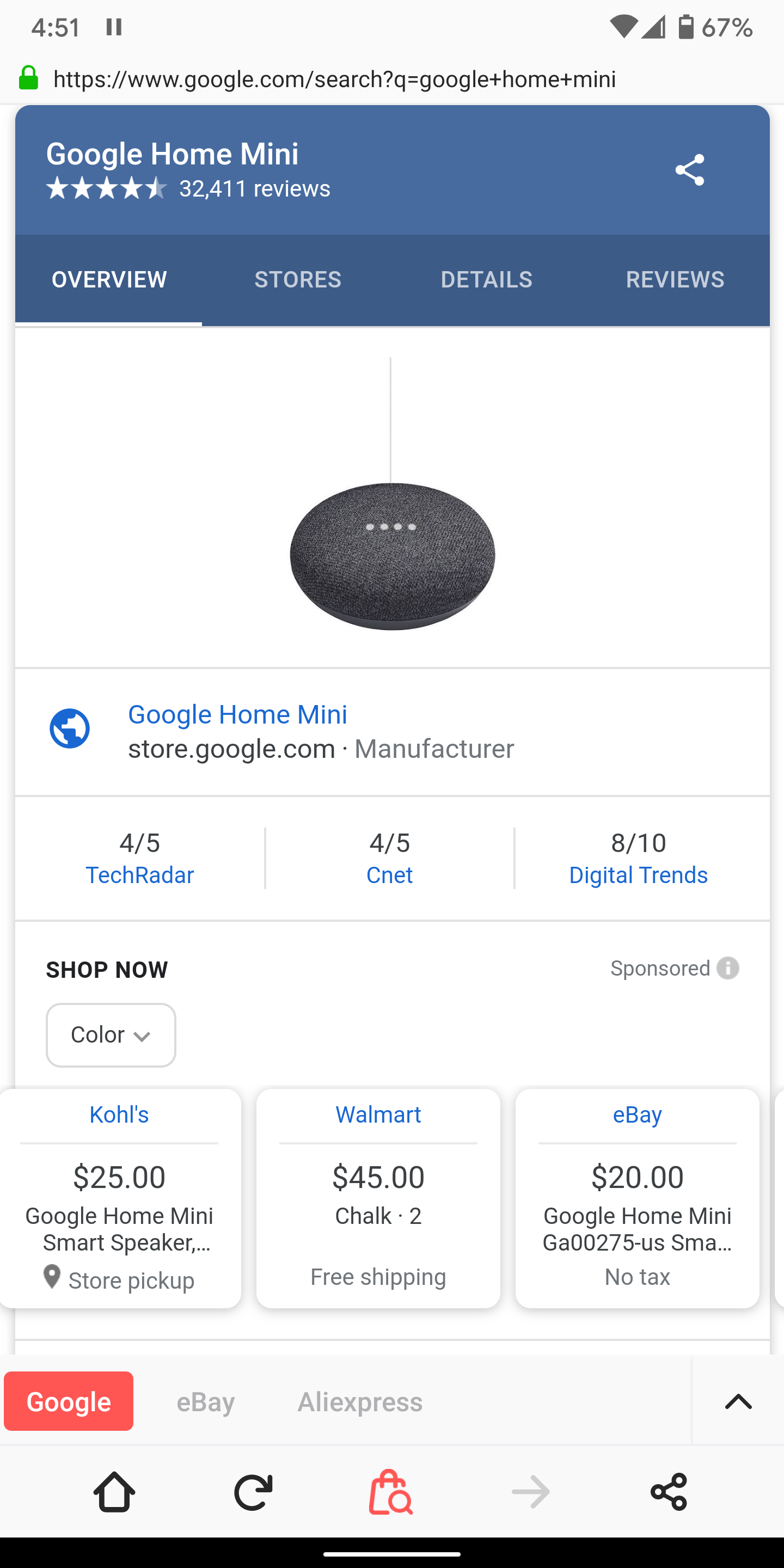784x1568 pixels.
Task: Switch to the eBay search tab
Action: (206, 1402)
